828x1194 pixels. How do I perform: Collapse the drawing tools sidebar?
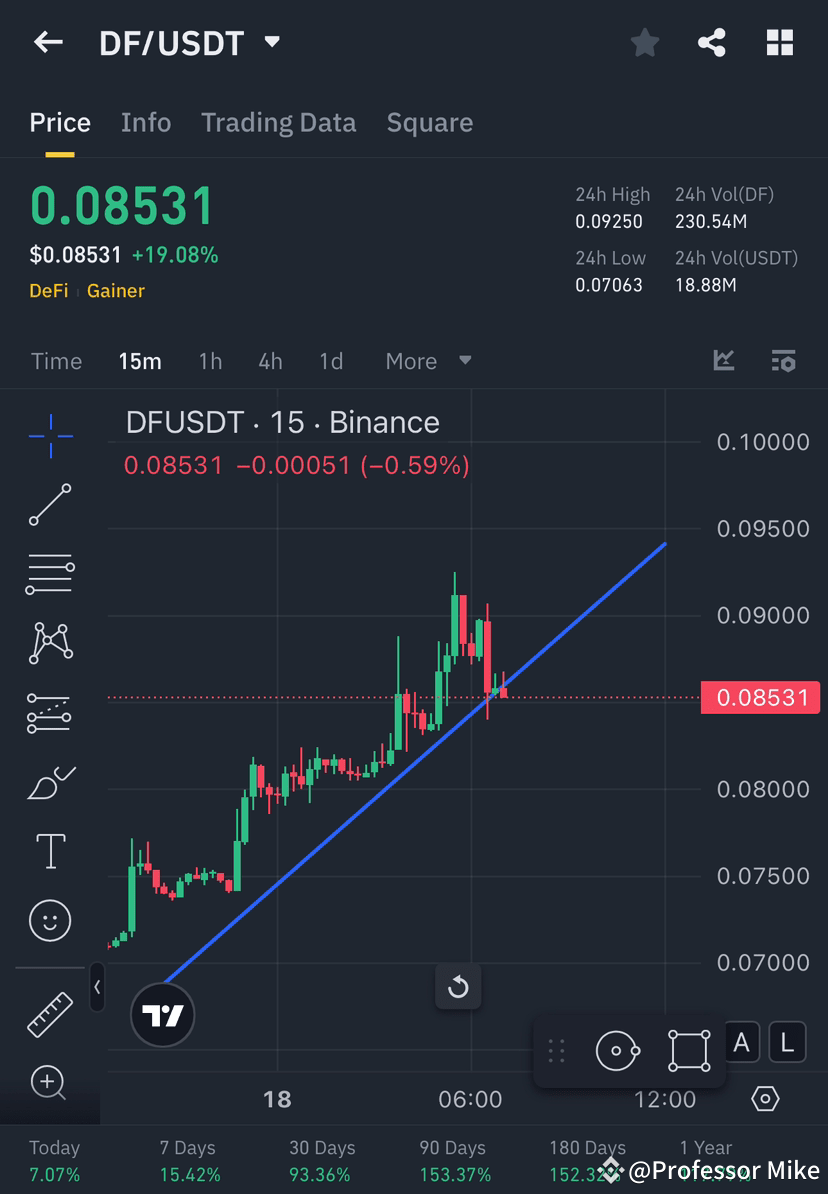tap(98, 988)
